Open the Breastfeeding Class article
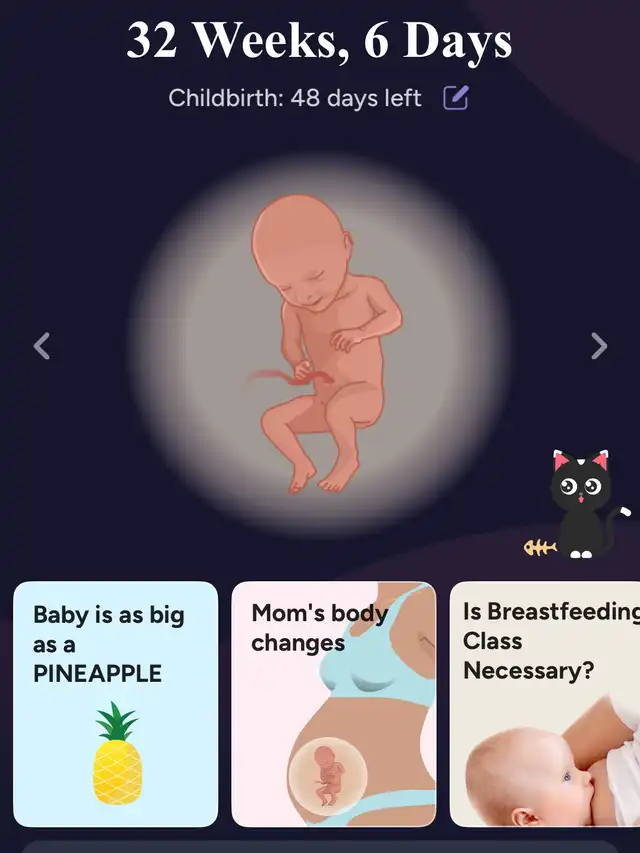640x853 pixels. click(x=545, y=704)
